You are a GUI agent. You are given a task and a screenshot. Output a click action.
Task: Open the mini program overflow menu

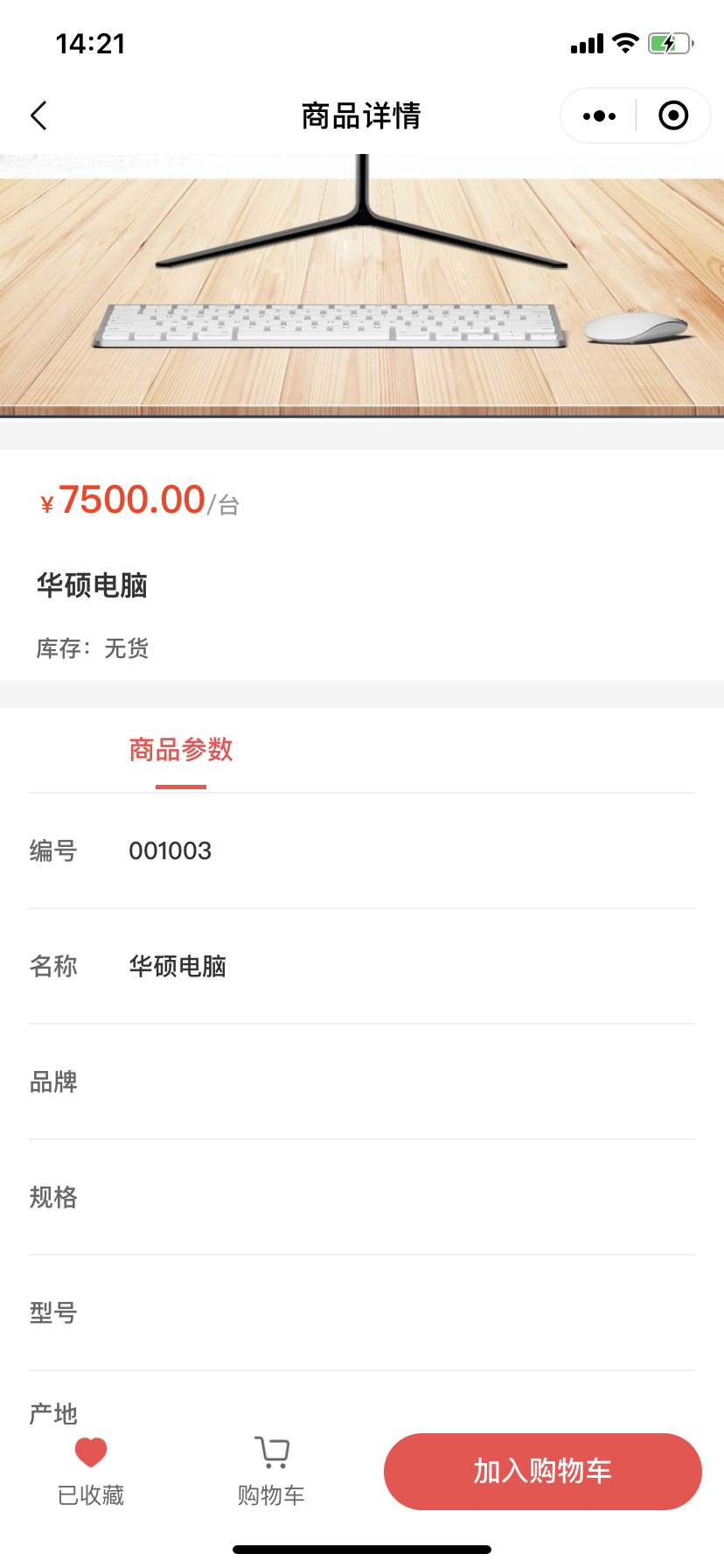(x=599, y=115)
